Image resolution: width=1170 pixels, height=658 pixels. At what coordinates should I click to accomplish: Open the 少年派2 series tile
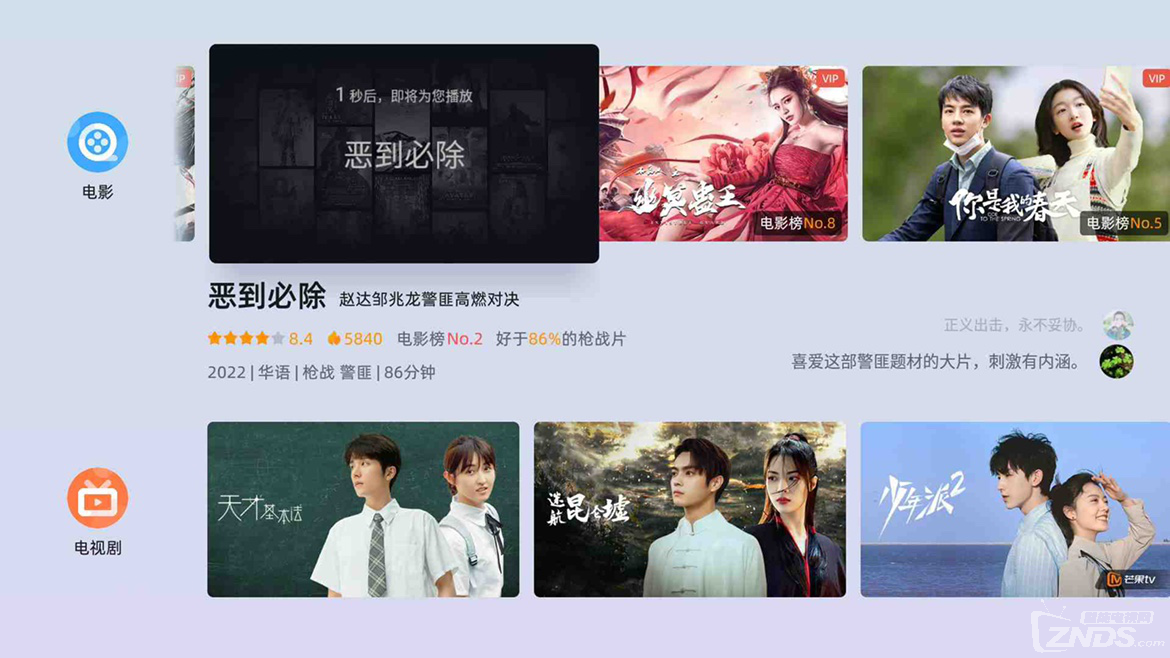pyautogui.click(x=1014, y=509)
